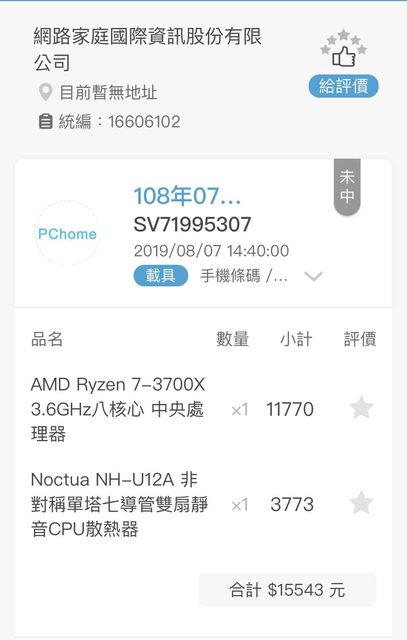Expand the carrier details chevron

pyautogui.click(x=314, y=276)
